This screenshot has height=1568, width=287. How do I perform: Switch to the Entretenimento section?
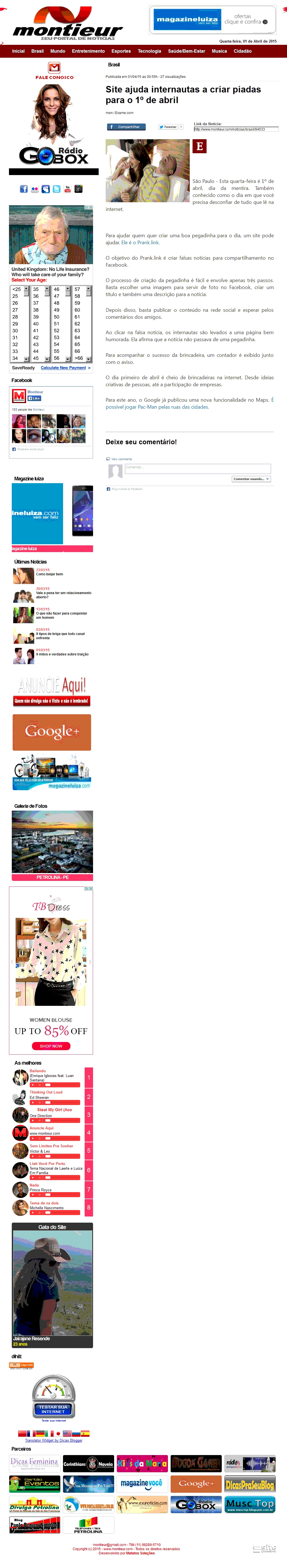tap(88, 51)
